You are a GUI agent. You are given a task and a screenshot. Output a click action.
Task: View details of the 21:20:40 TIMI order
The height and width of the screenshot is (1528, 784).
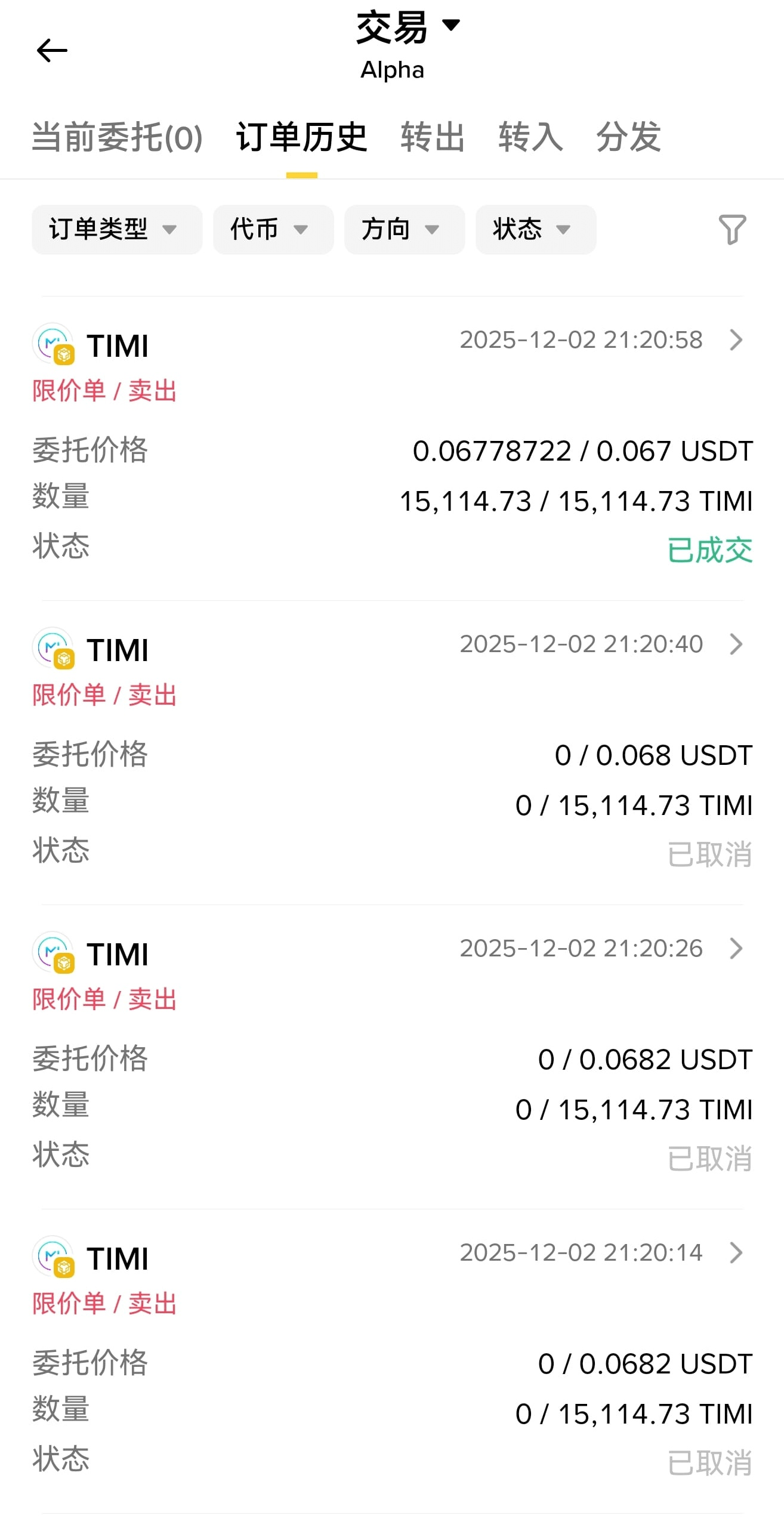coord(736,644)
